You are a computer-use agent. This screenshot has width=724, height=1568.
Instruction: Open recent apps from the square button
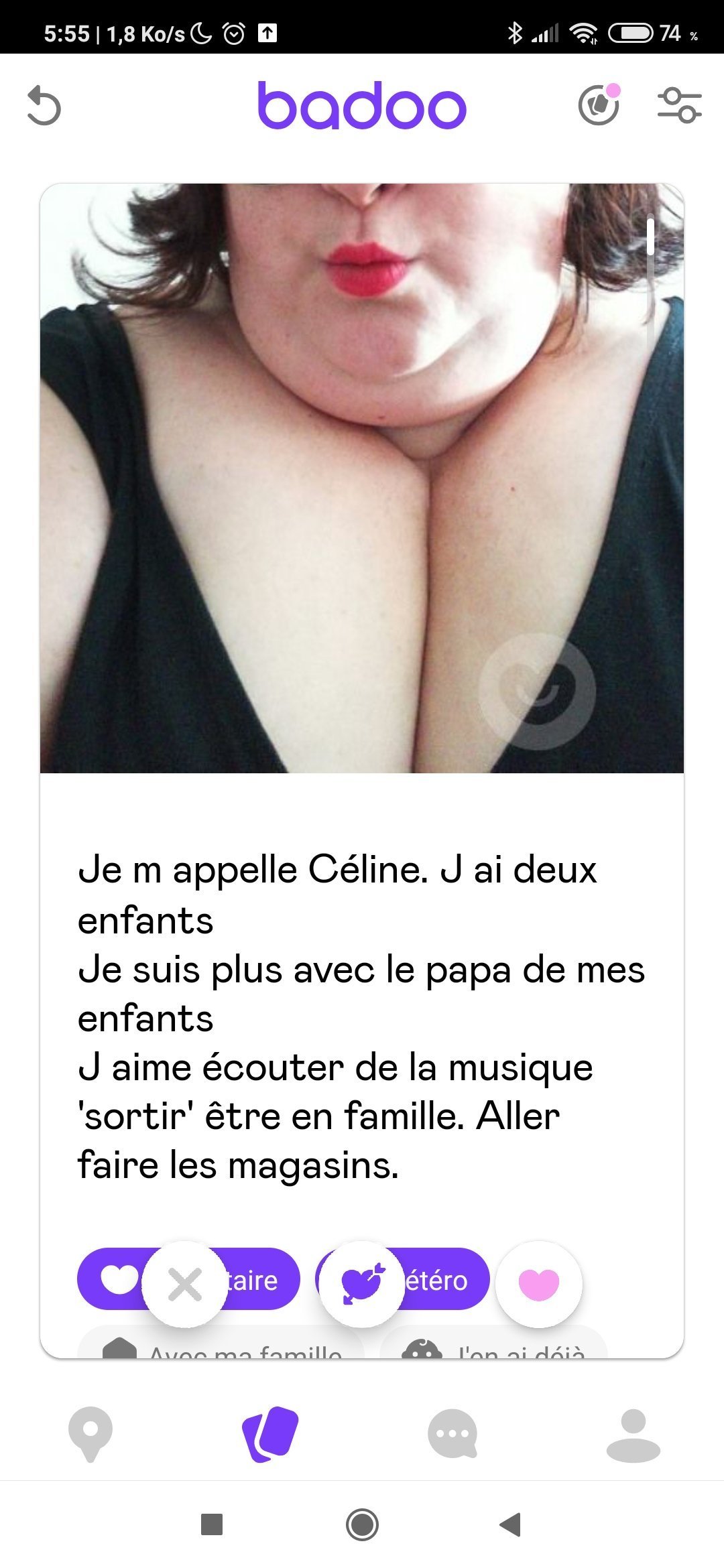click(x=212, y=1524)
